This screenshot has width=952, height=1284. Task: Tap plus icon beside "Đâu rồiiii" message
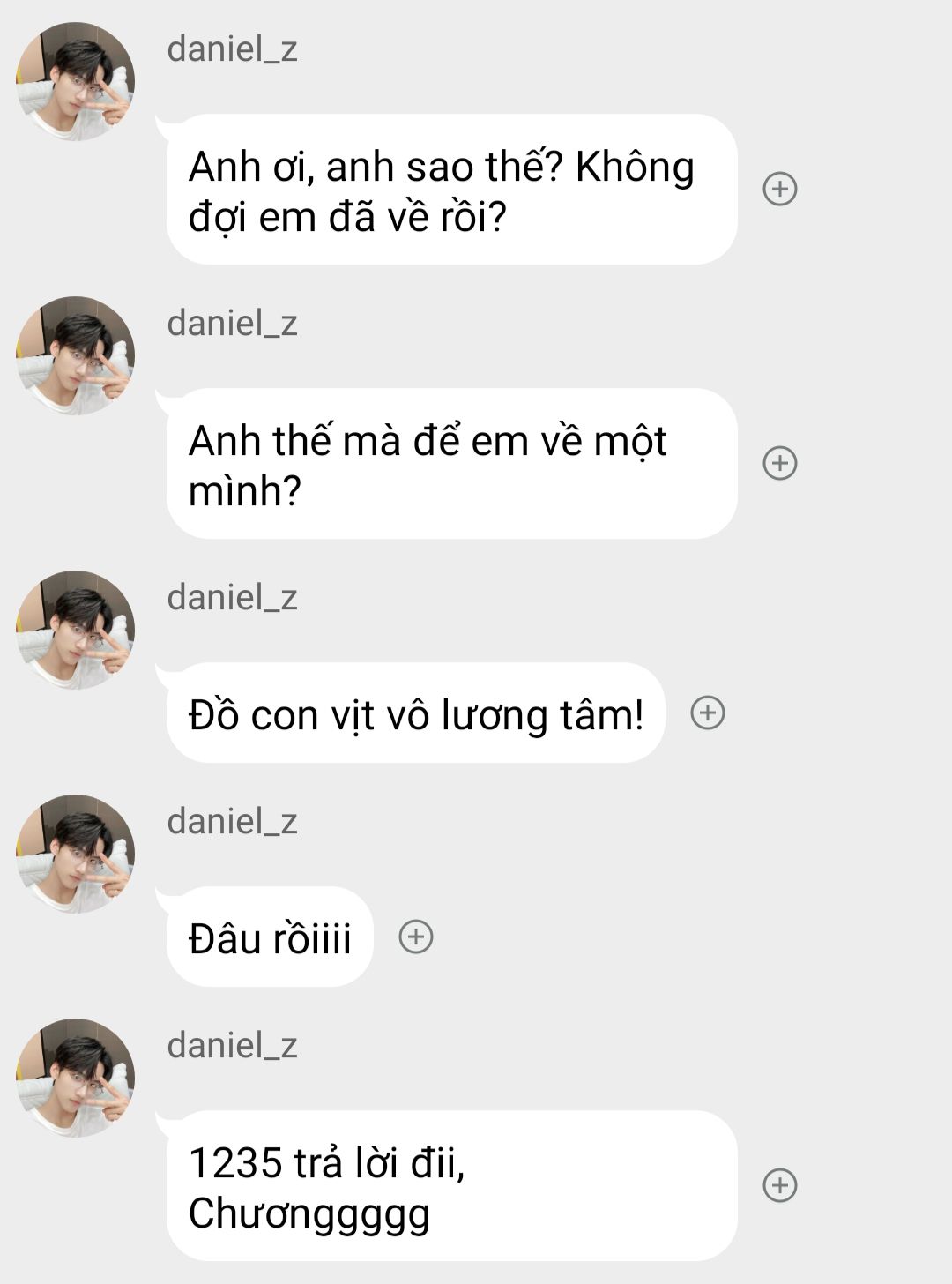point(416,937)
